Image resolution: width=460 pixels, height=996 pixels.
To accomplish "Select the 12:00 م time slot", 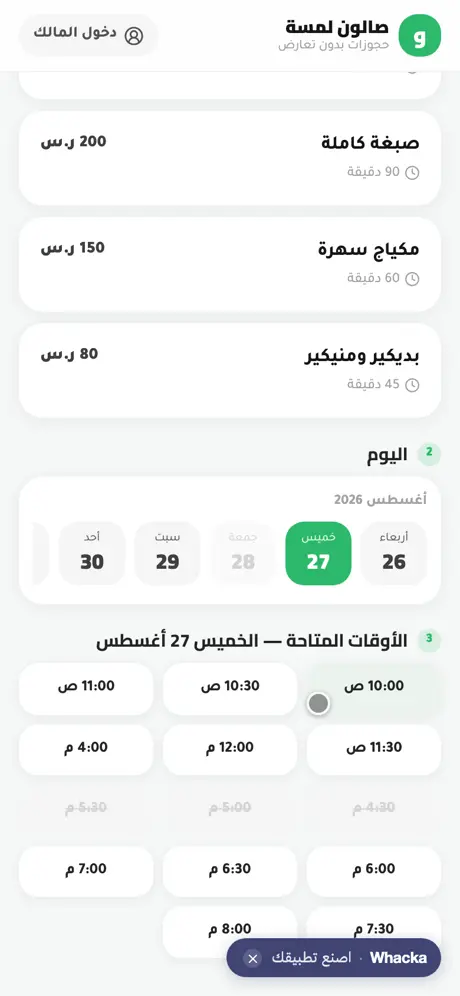I will tap(230, 750).
